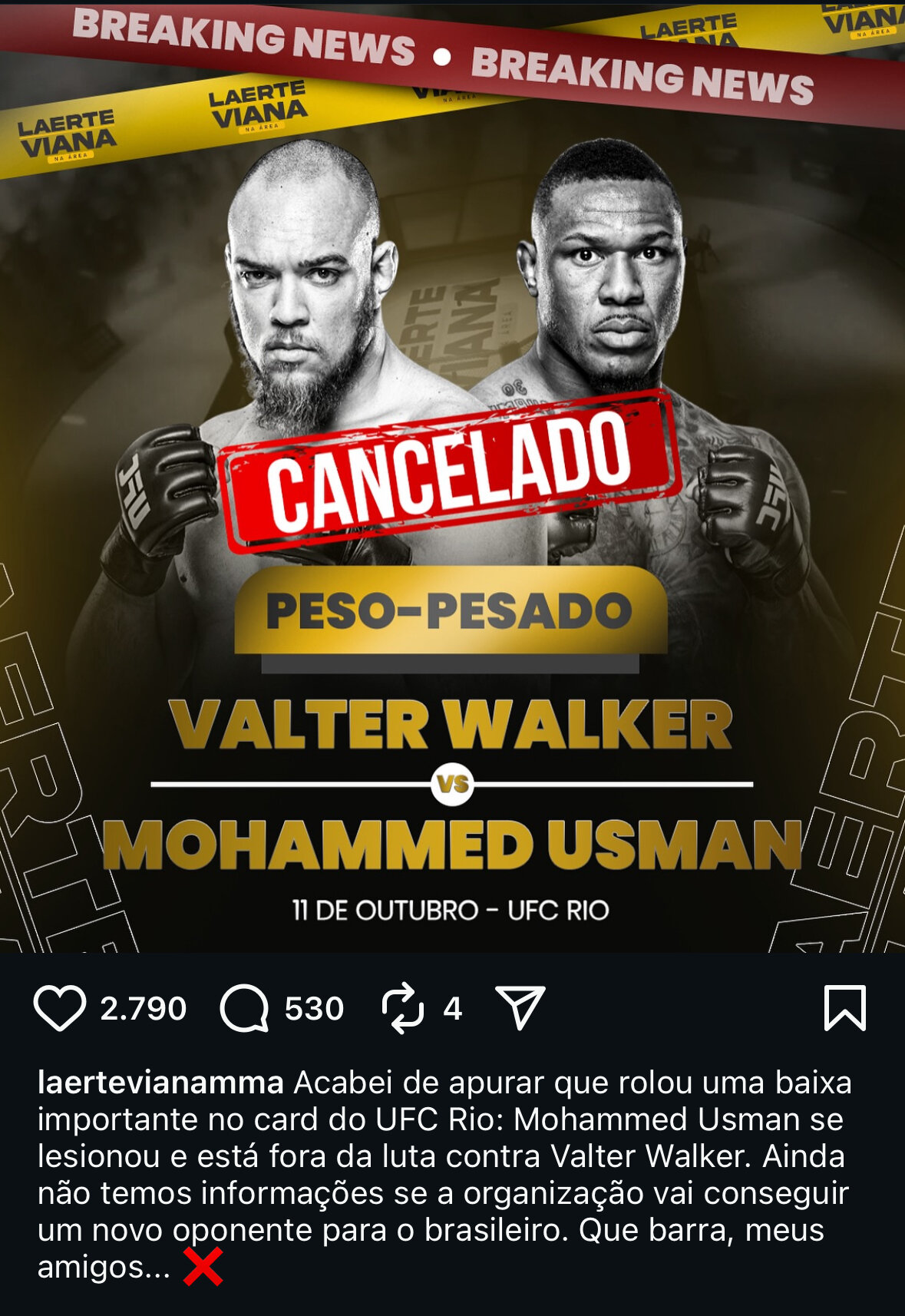Image resolution: width=905 pixels, height=1316 pixels.
Task: Repost this UFC Rio post
Action: [403, 1008]
